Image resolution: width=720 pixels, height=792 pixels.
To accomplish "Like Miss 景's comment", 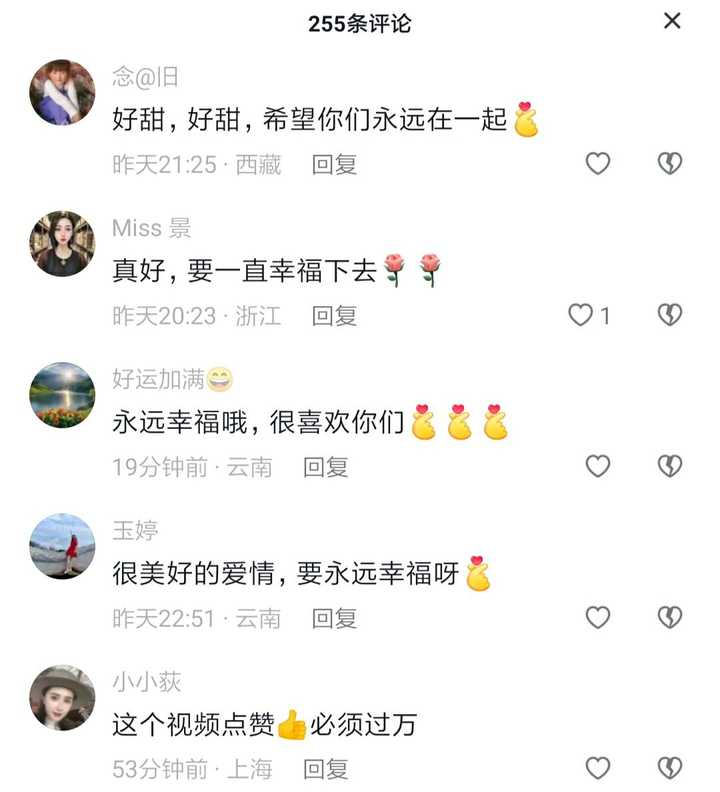I will click(x=582, y=316).
